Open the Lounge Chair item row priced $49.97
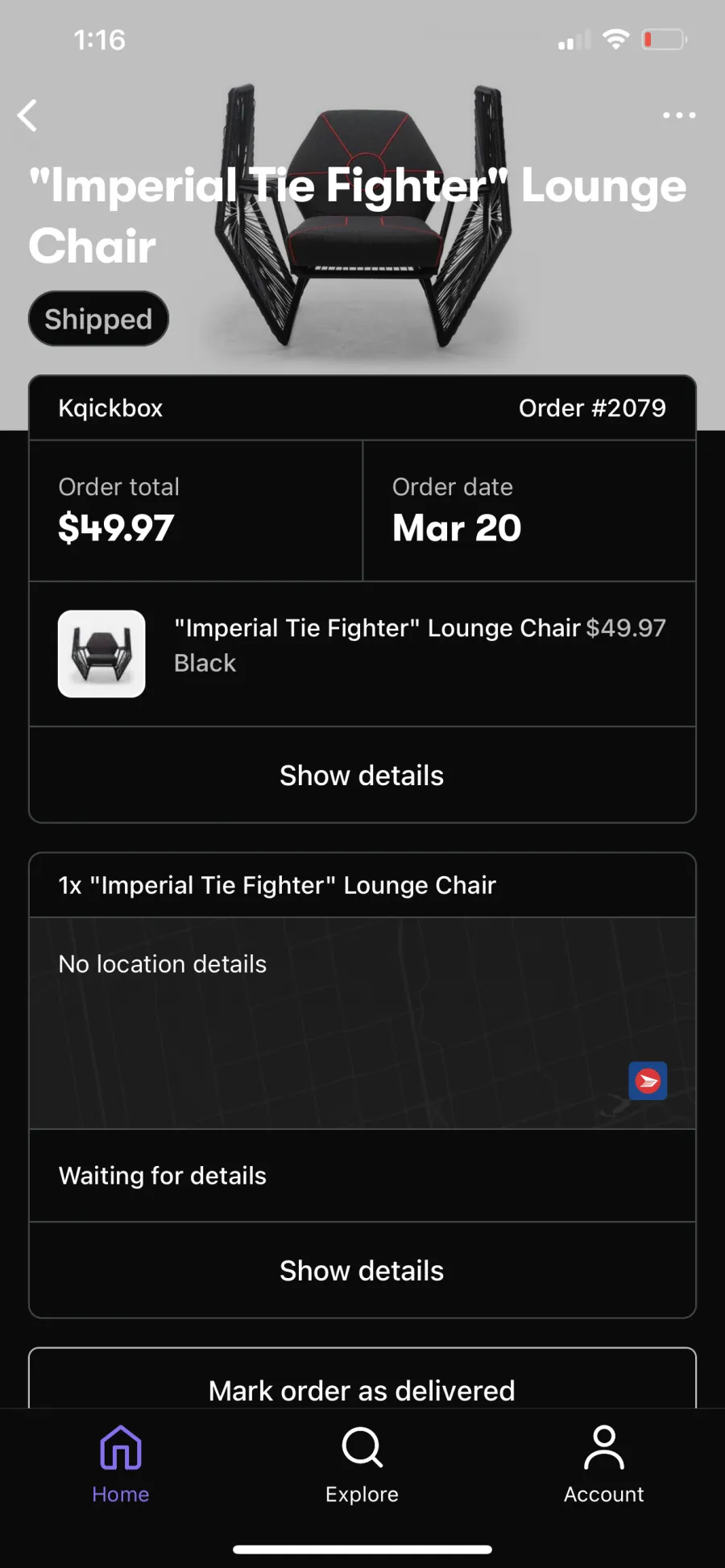The image size is (725, 1568). pos(362,654)
